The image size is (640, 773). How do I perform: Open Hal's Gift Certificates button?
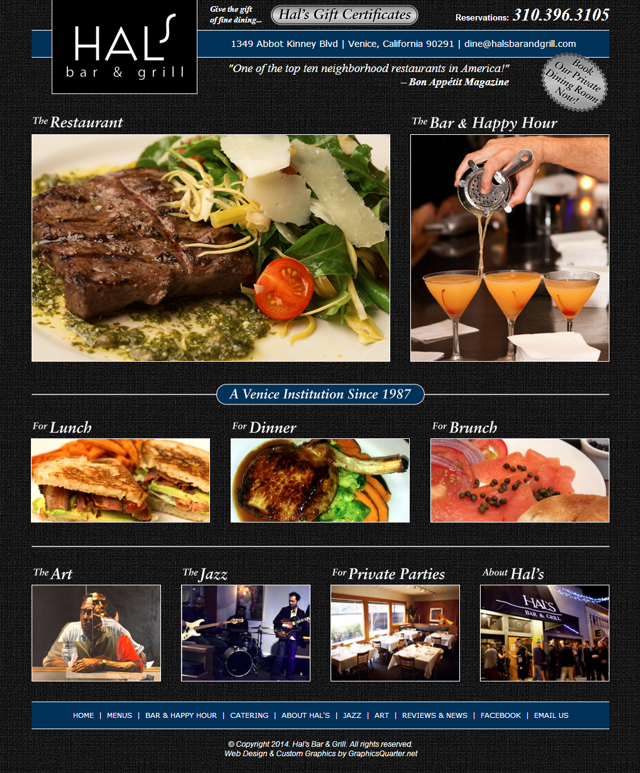(344, 15)
